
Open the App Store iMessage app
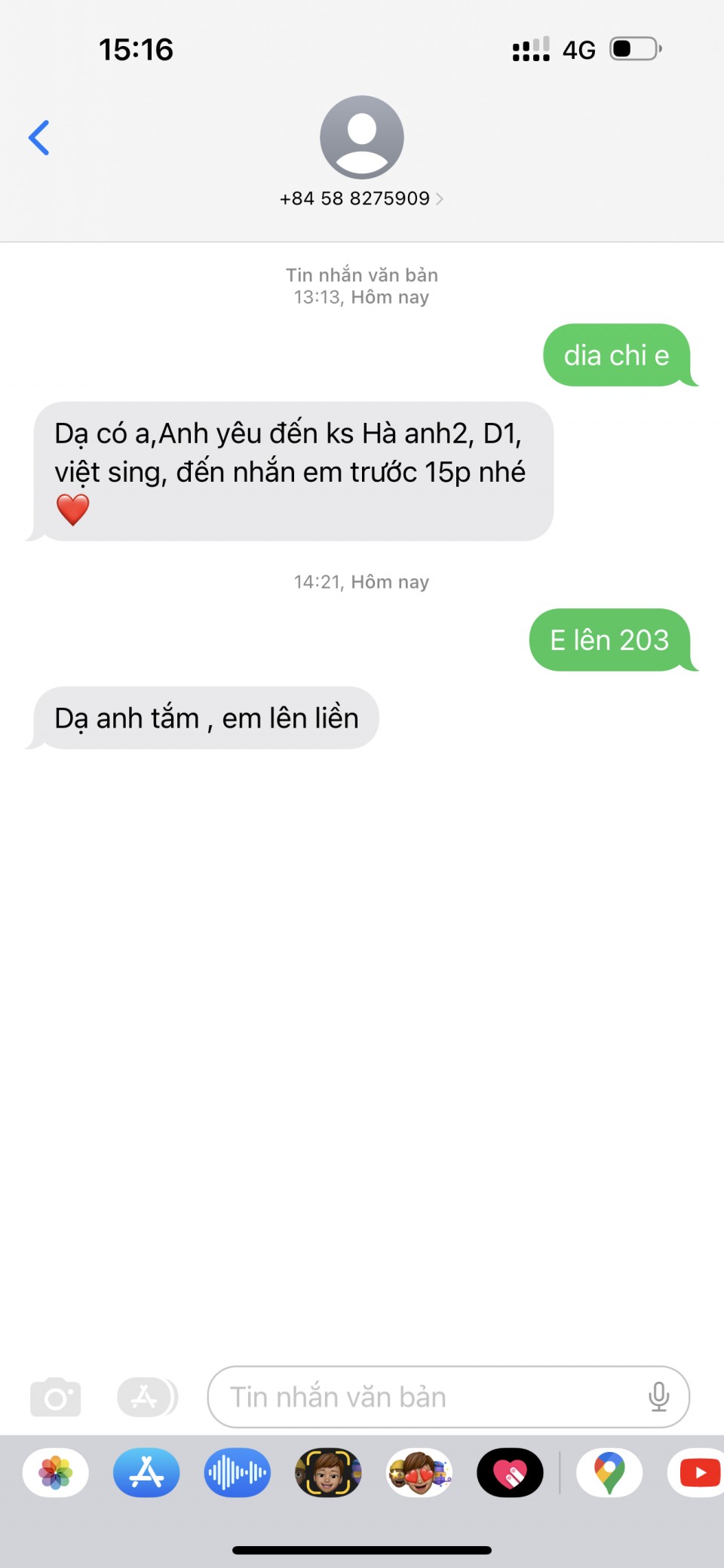click(146, 1472)
